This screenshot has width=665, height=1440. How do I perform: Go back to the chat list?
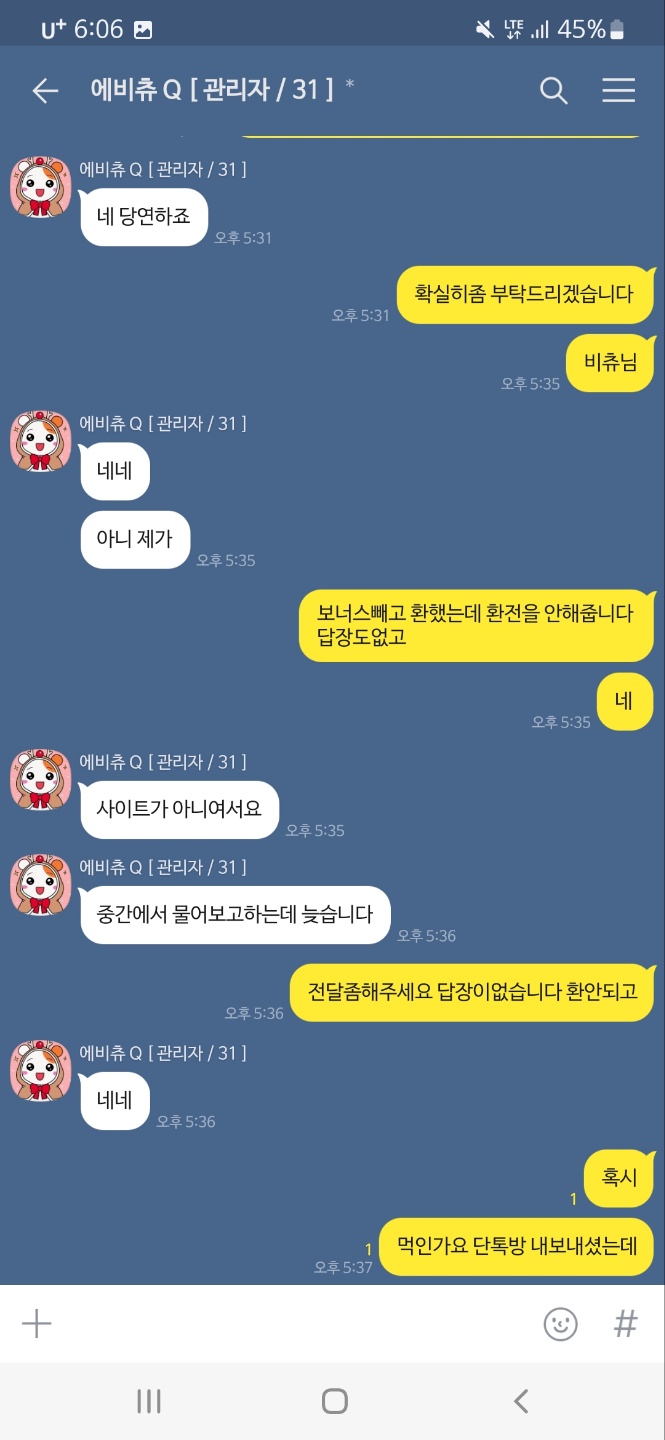point(45,91)
